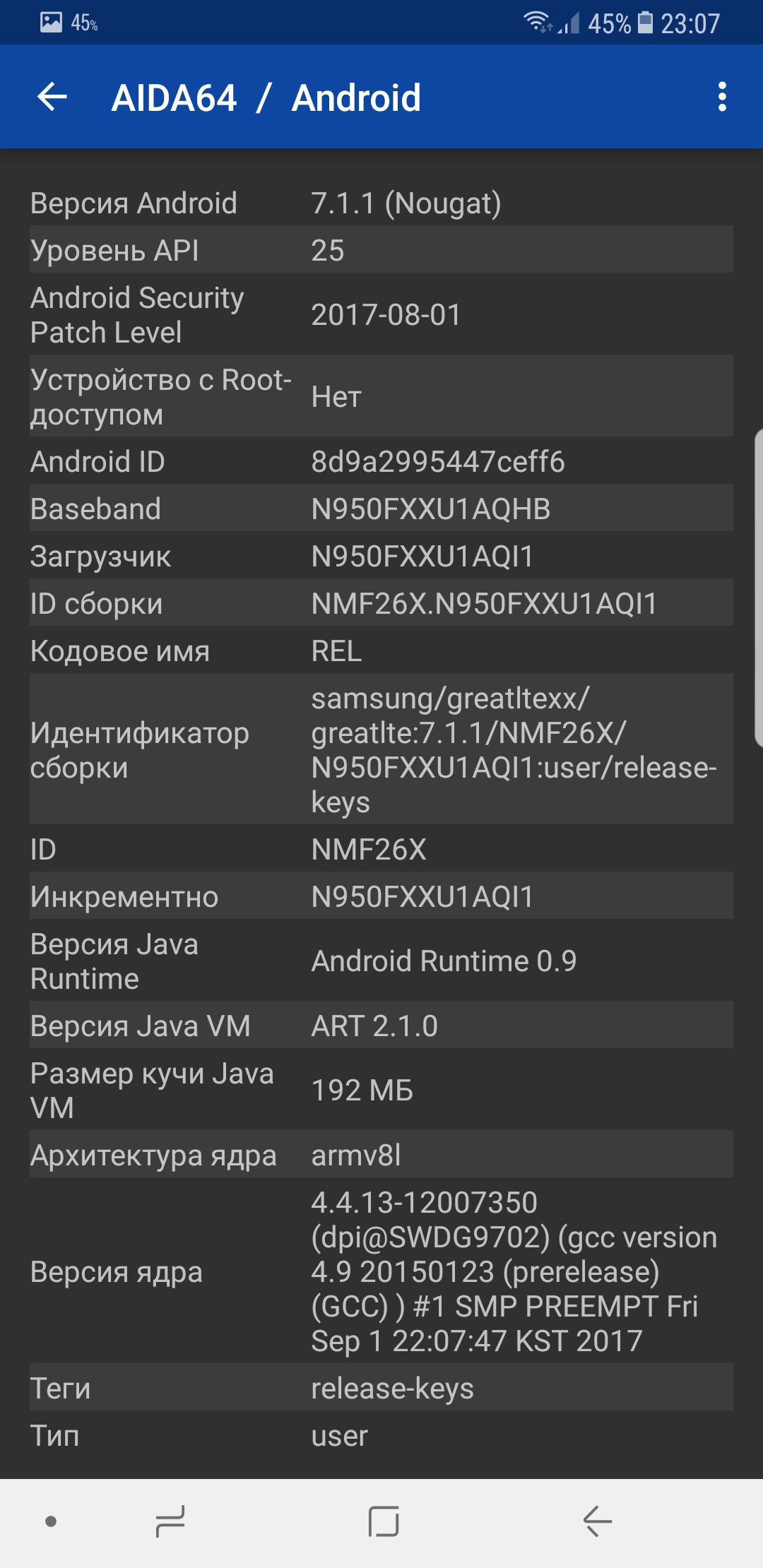Tap the home button in navigation bar
Viewport: 763px width, 1568px height.
384,1521
